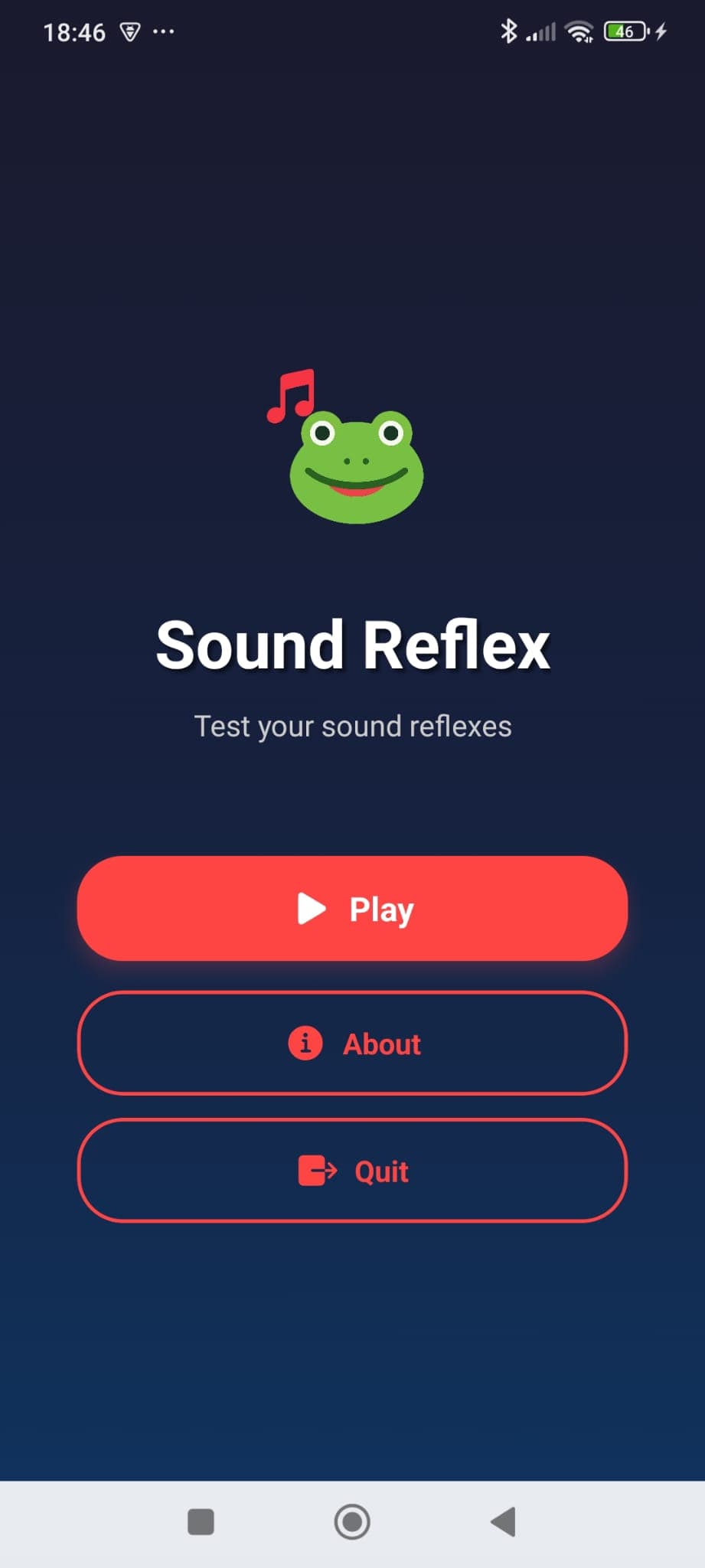Tap the Sound Reflex title text
Screen dimensions: 705x1568
coord(352,645)
